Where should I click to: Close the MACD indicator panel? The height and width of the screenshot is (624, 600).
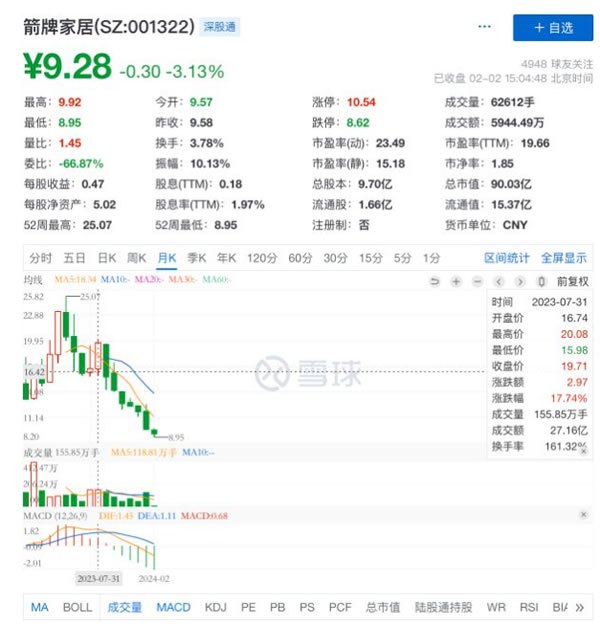pos(585,513)
